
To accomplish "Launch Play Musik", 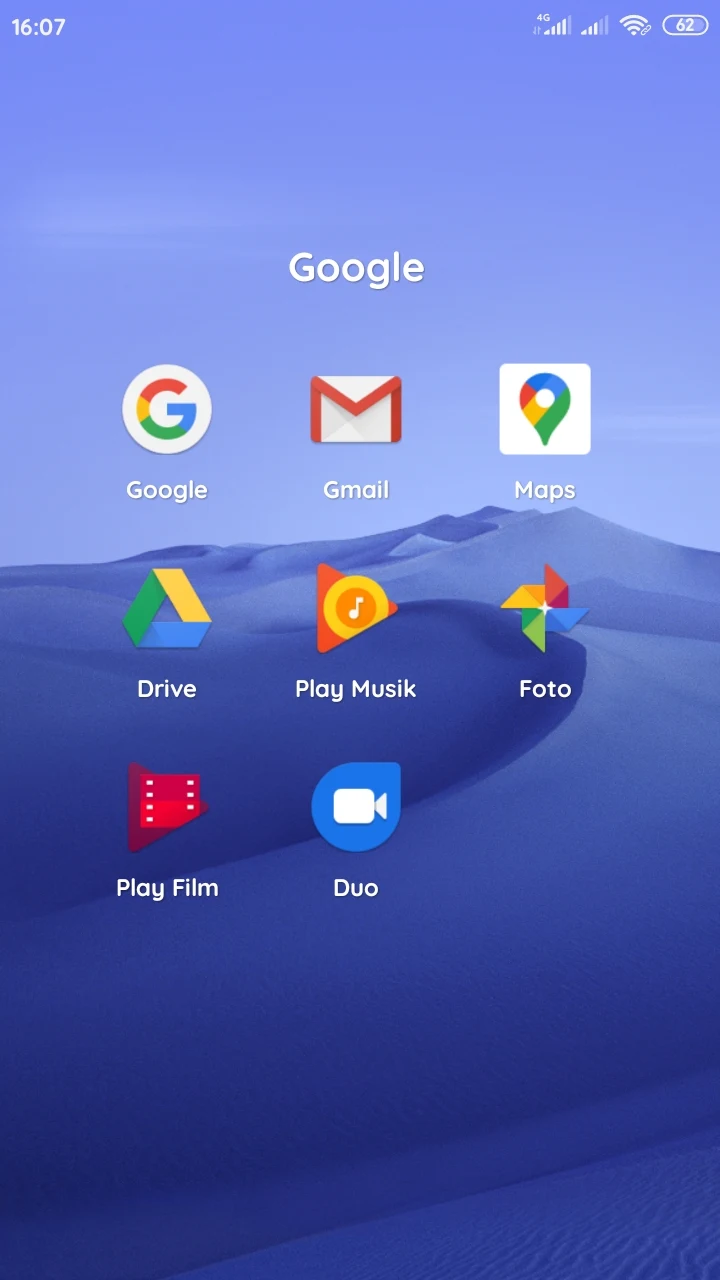I will click(356, 608).
